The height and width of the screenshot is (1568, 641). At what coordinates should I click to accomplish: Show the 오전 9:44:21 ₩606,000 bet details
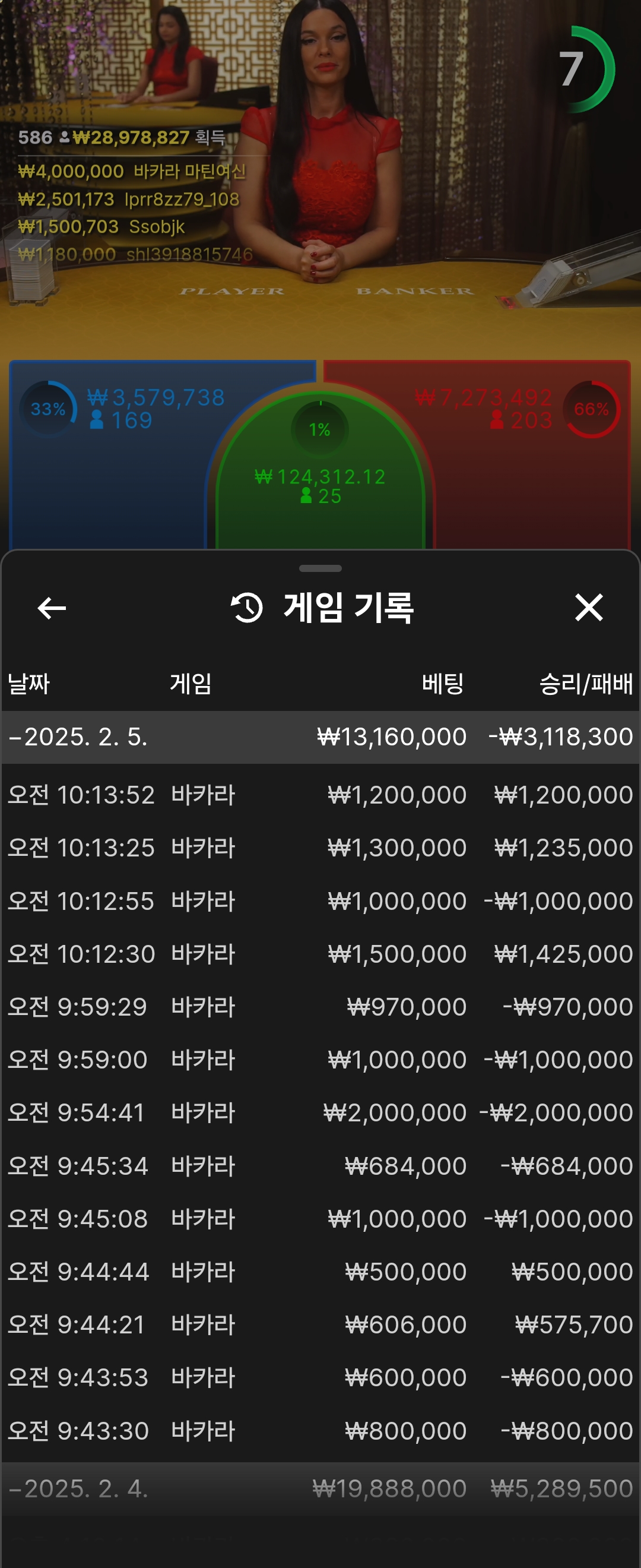click(320, 1324)
